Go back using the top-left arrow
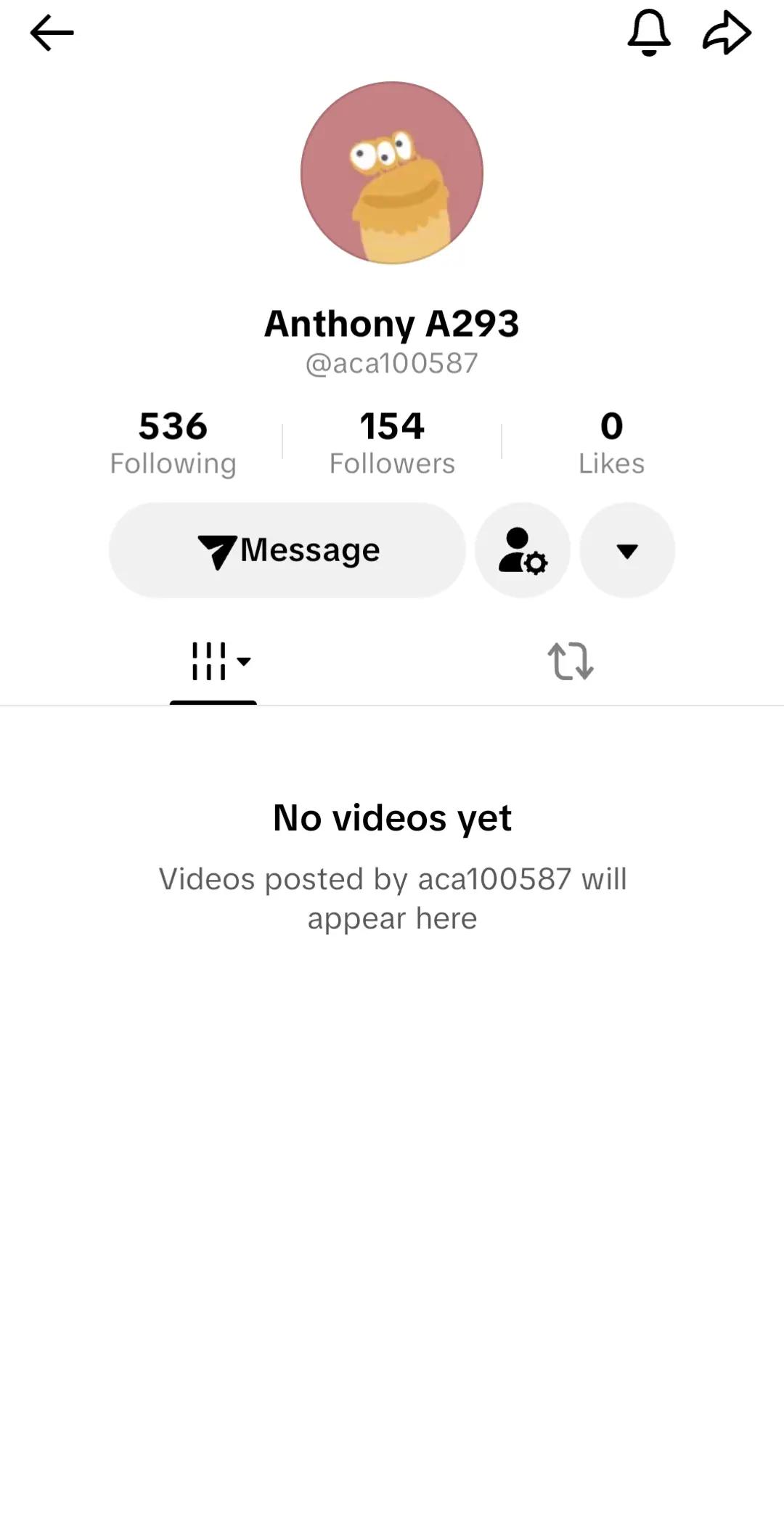 pos(52,33)
